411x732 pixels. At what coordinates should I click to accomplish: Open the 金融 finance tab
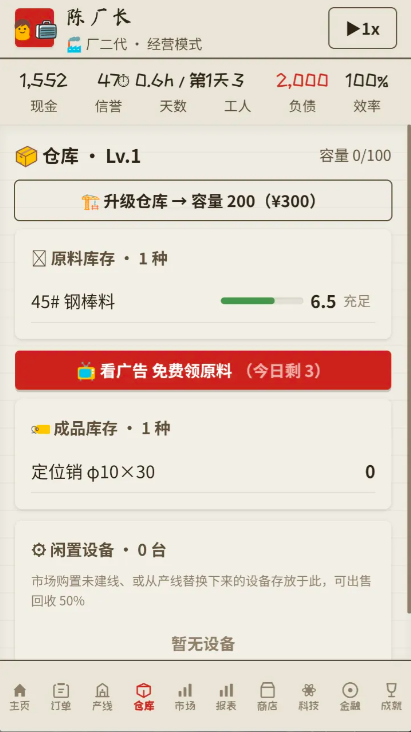(350, 697)
